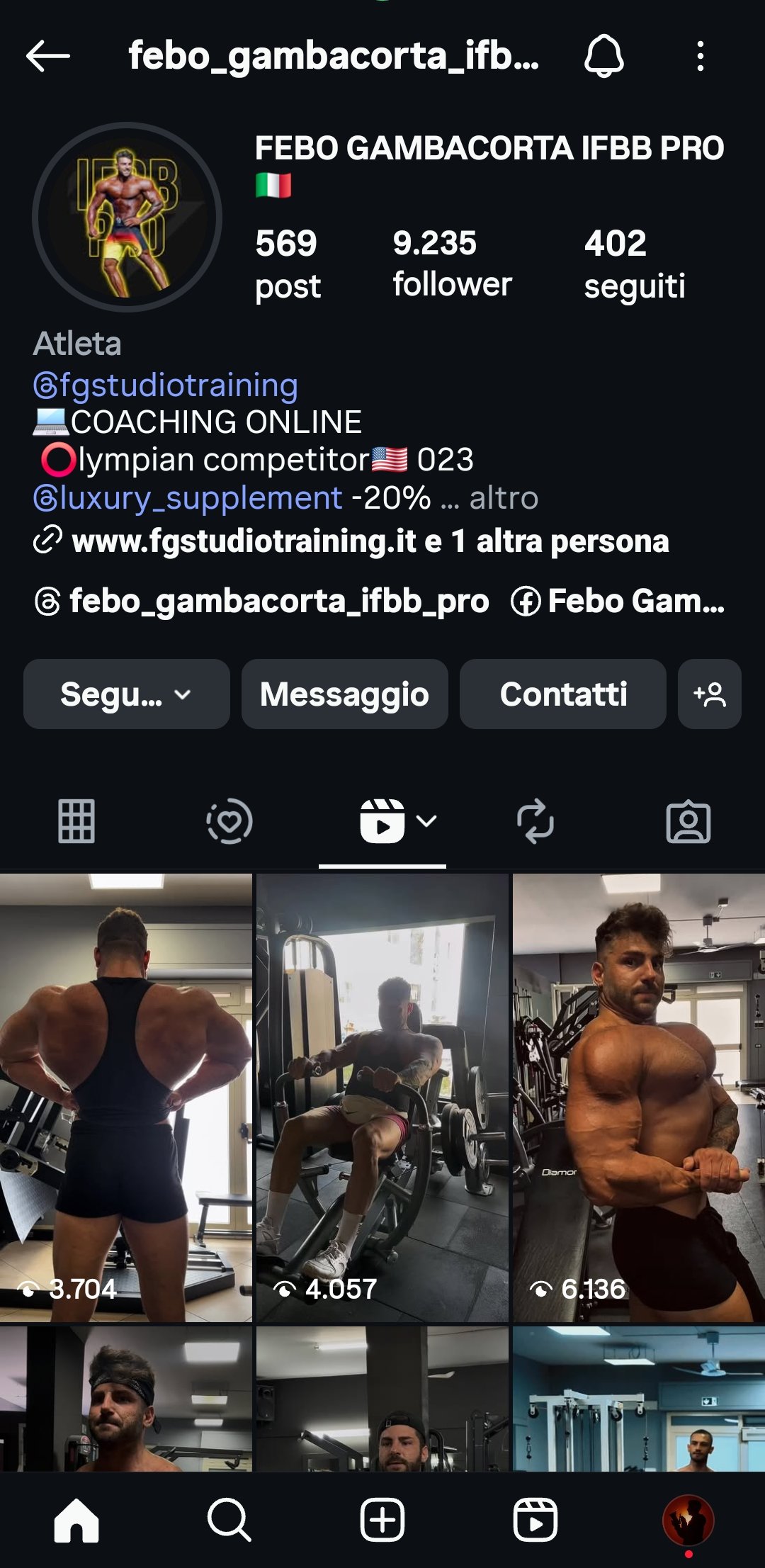This screenshot has height=1568, width=765.
Task: Tap the Messaggio button
Action: point(344,694)
